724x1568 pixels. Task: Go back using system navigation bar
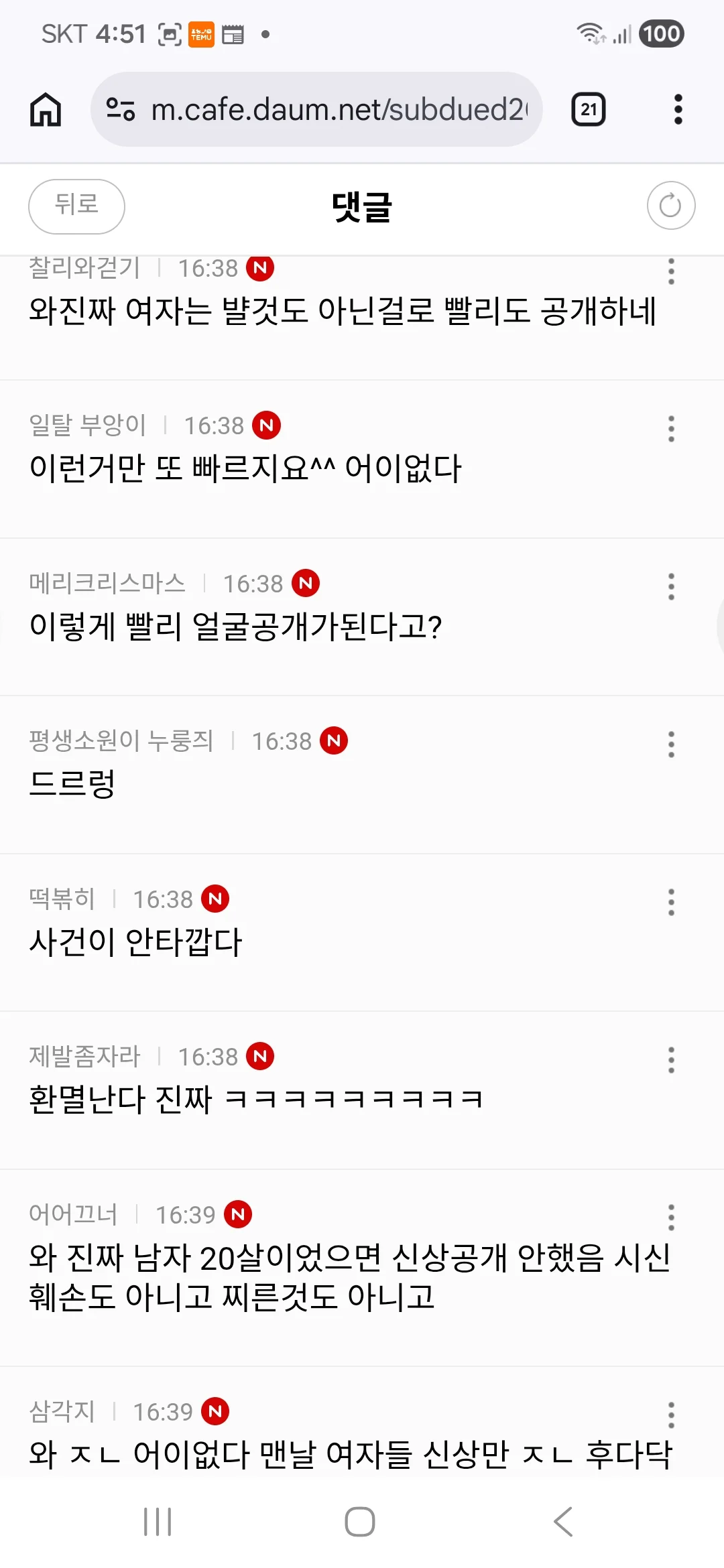pyautogui.click(x=563, y=1522)
